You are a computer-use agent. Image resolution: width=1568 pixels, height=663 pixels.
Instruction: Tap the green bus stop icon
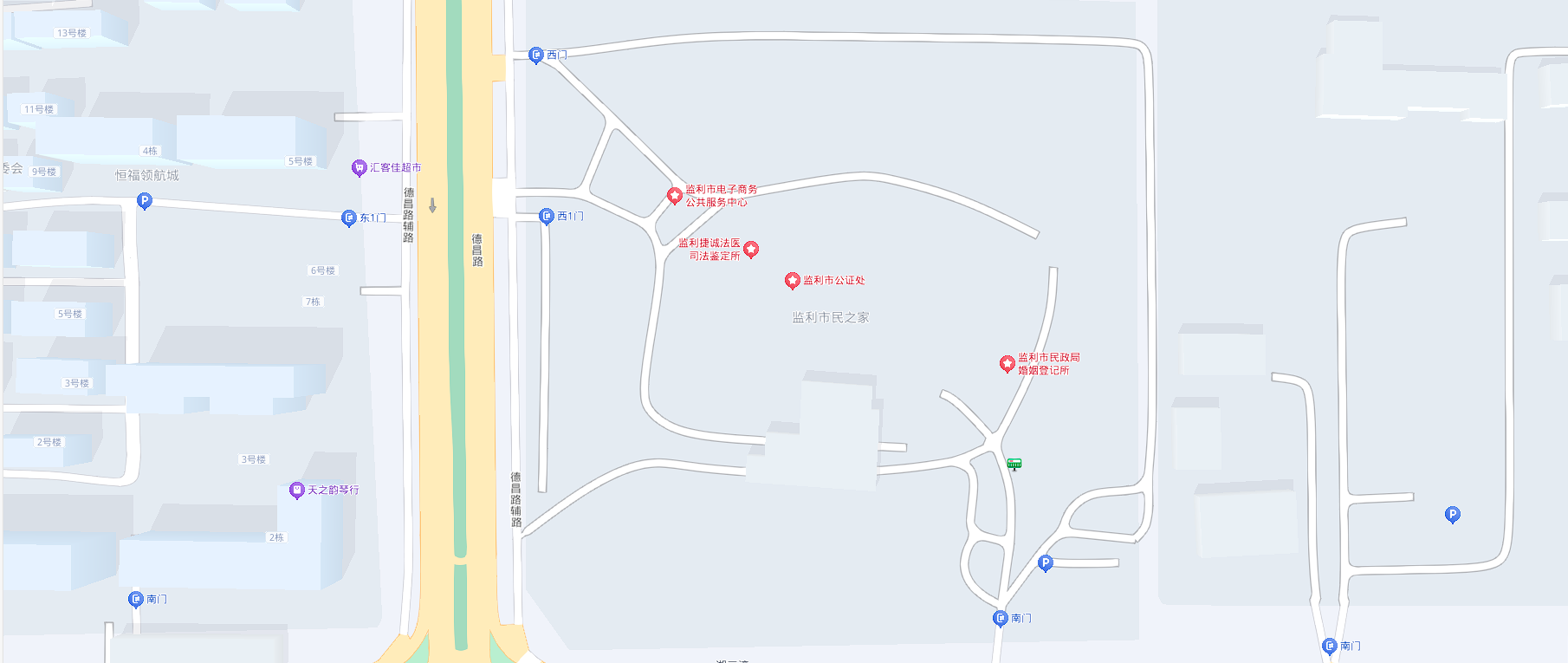(1014, 464)
